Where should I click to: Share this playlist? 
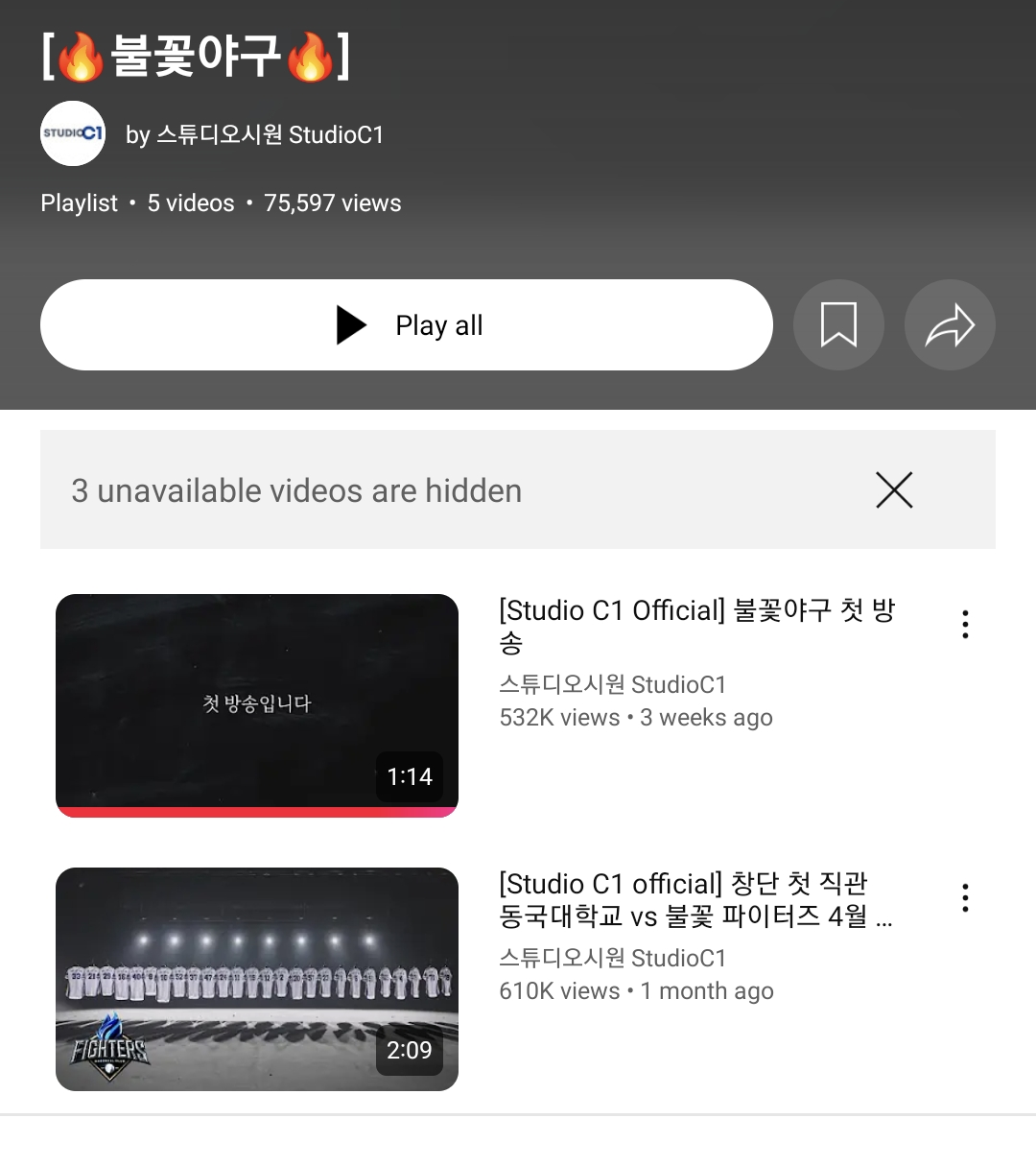coord(950,325)
